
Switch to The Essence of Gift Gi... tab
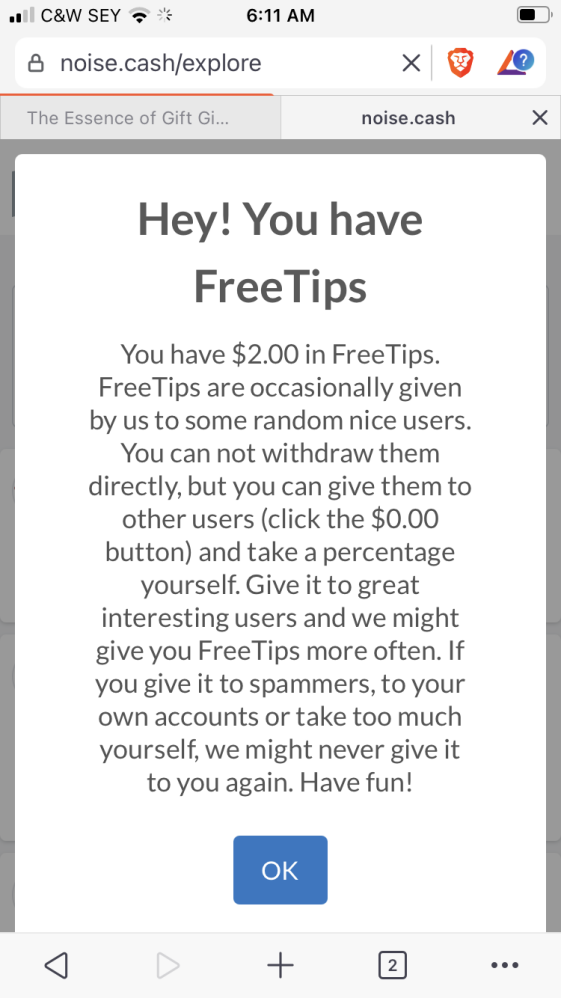140,118
